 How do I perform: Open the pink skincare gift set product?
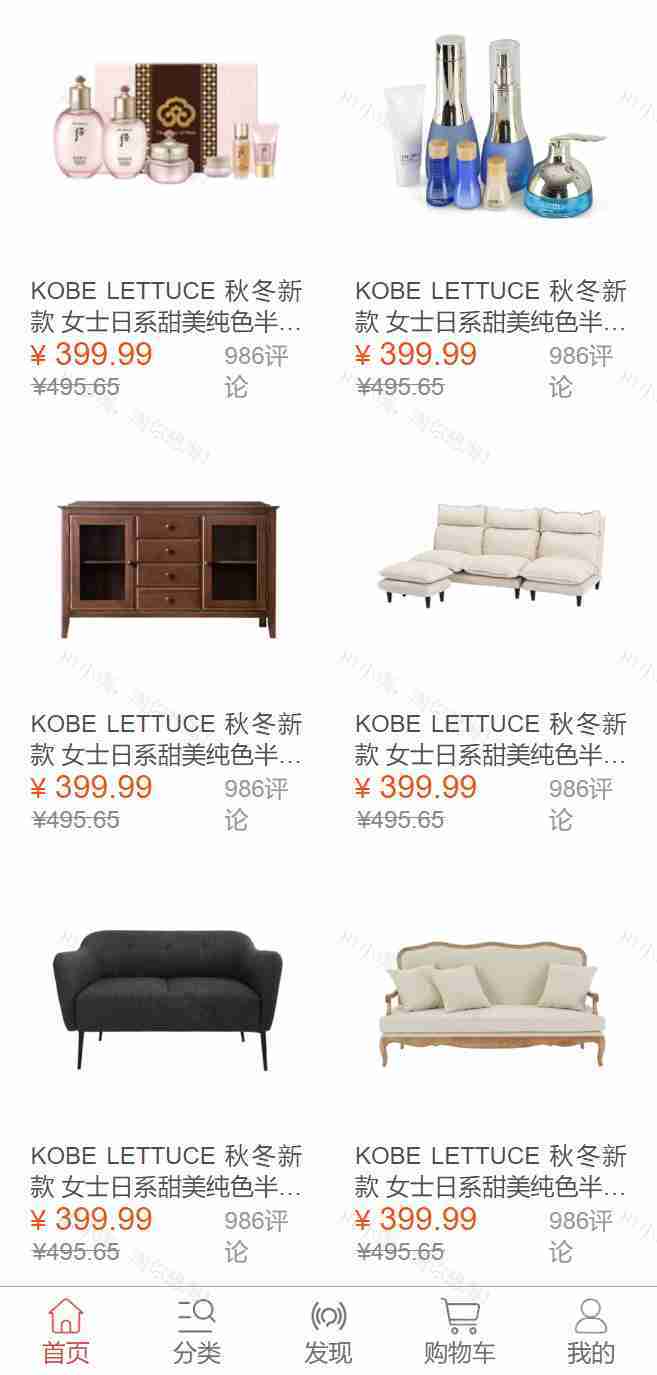pyautogui.click(x=166, y=121)
